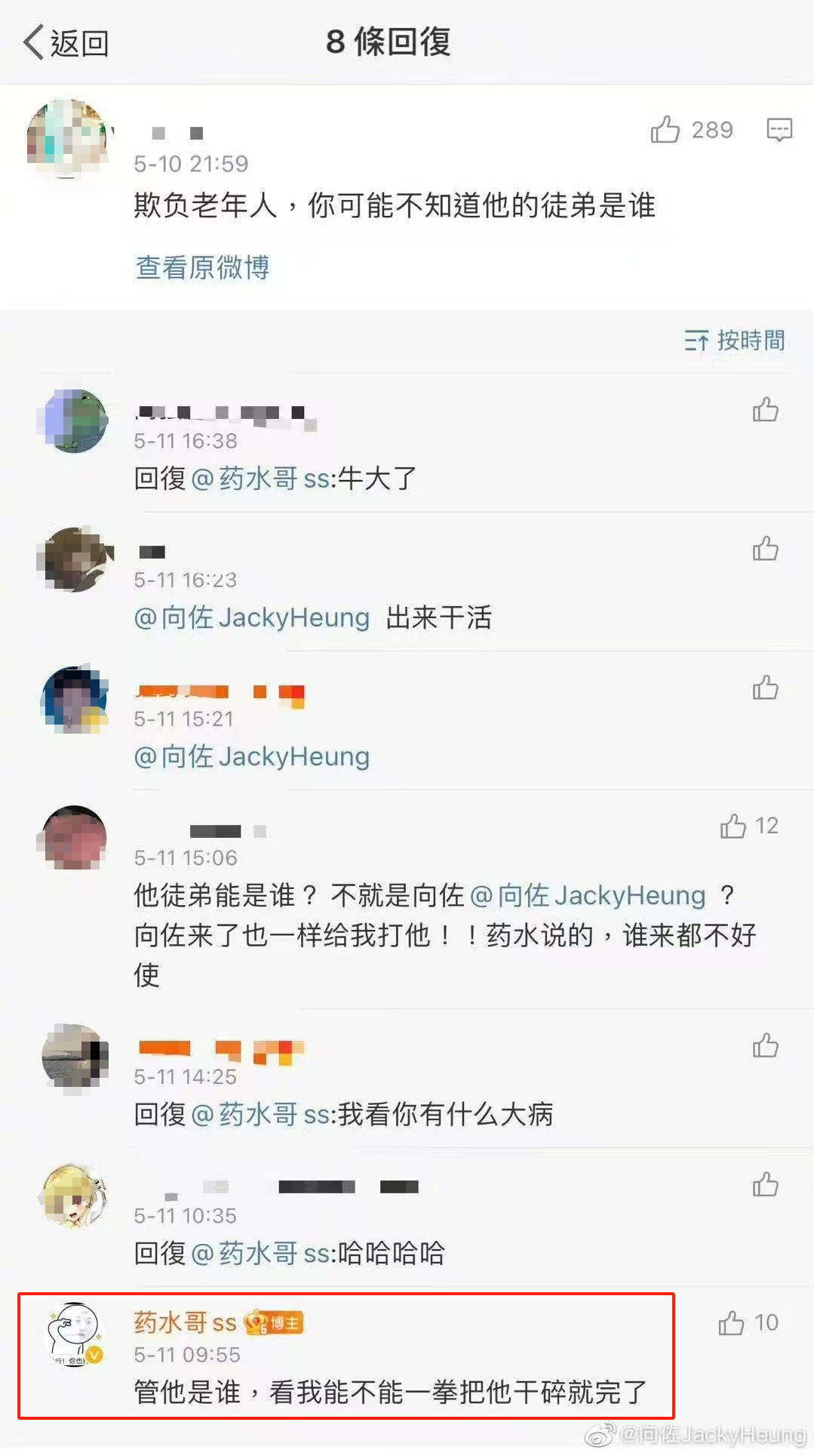The width and height of the screenshot is (814, 1456).
Task: Change sort order with 按時間
Action: (734, 340)
